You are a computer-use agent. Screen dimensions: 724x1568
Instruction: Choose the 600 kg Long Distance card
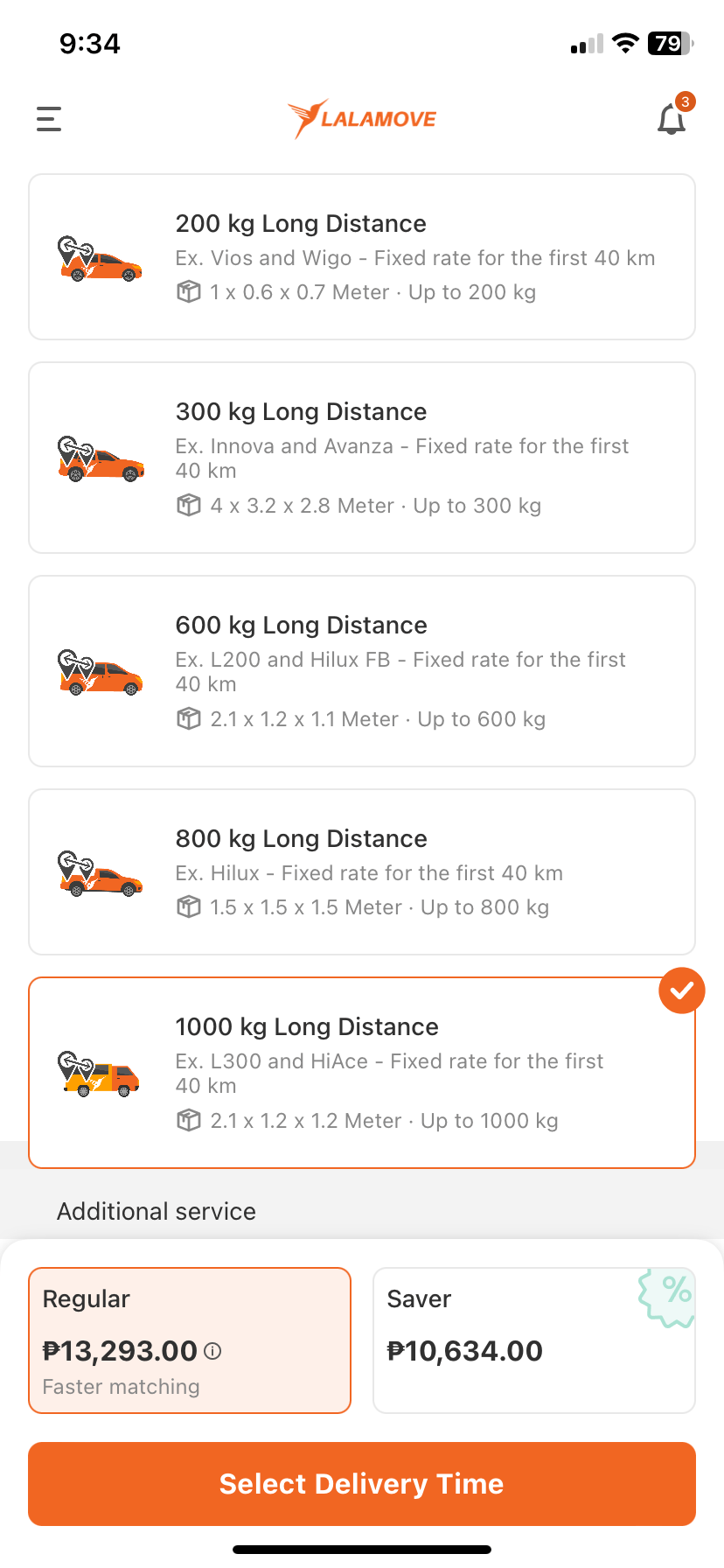[362, 671]
